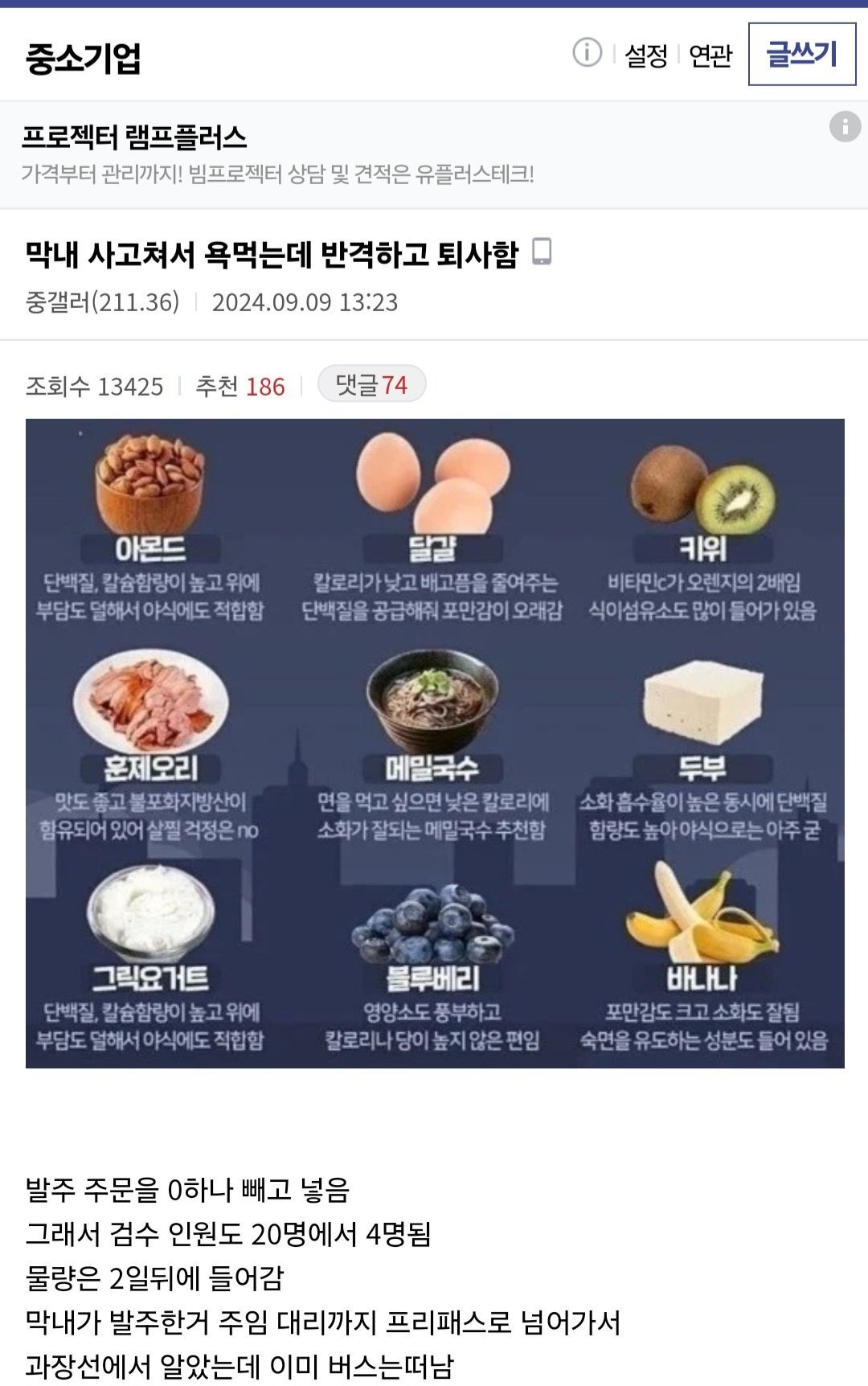Tap the ad info icon on the banner
Viewport: 868px width, 1386px height.
coord(845,127)
